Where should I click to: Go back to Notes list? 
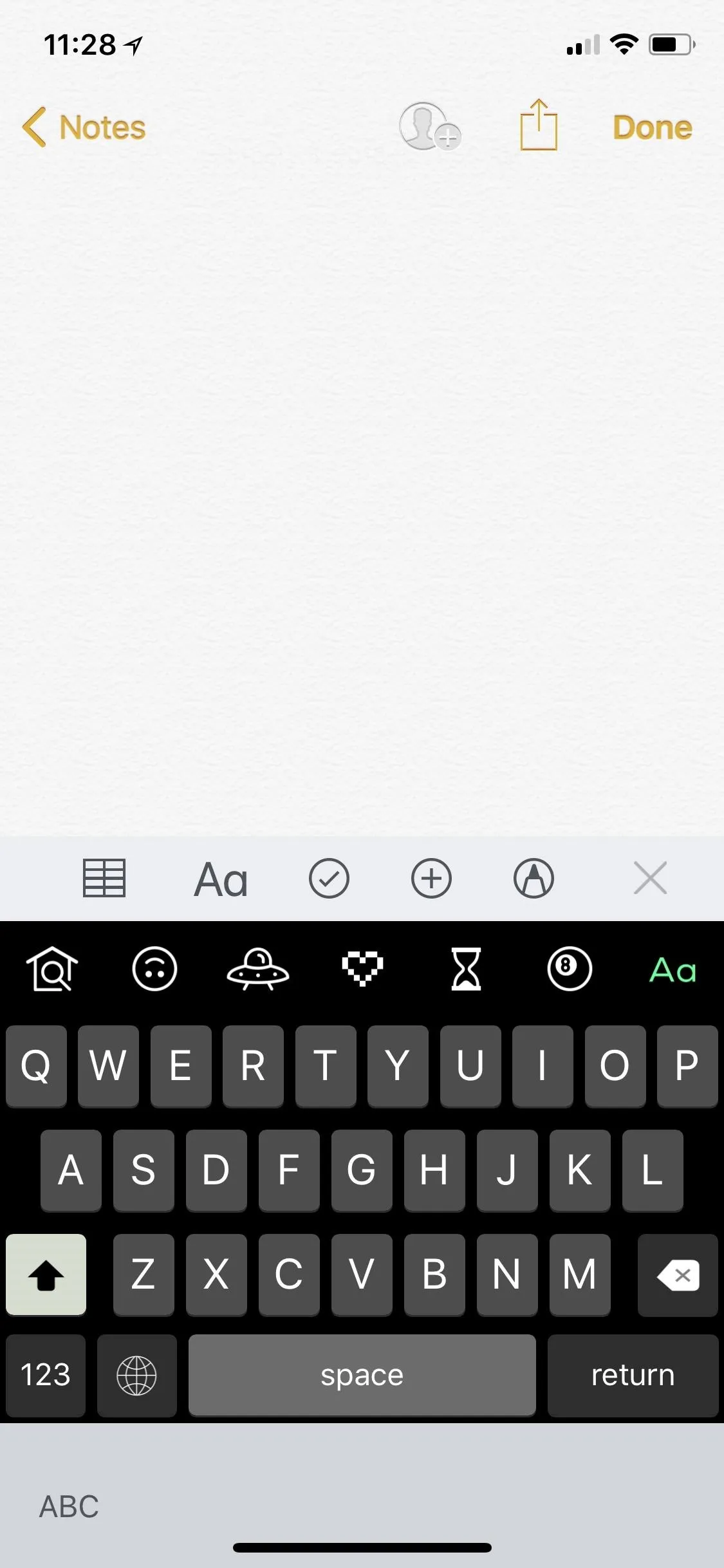(84, 127)
